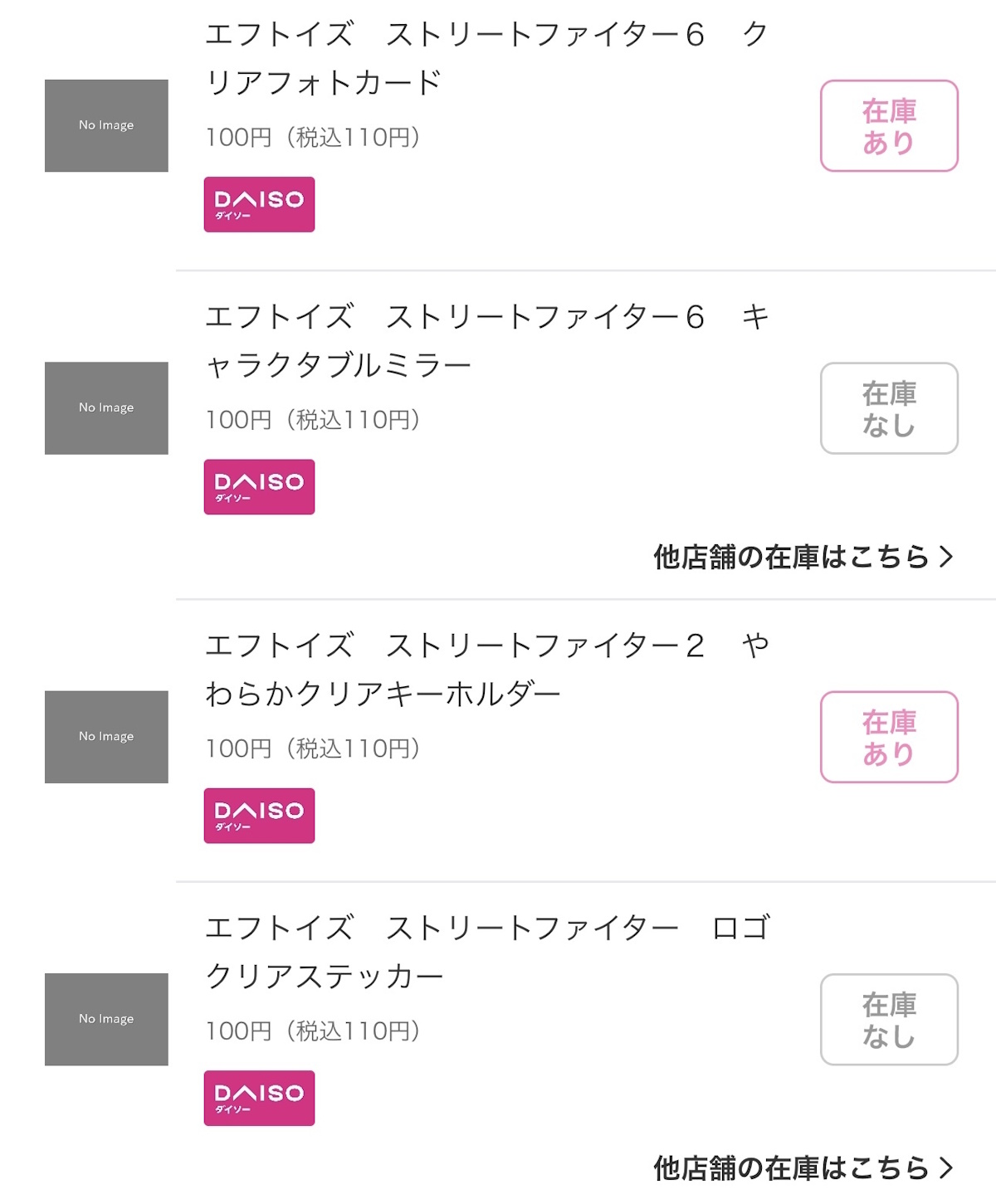Image resolution: width=996 pixels, height=1204 pixels.
Task: Click the DAISO badge under the clear sticker item
Action: coord(259,1097)
